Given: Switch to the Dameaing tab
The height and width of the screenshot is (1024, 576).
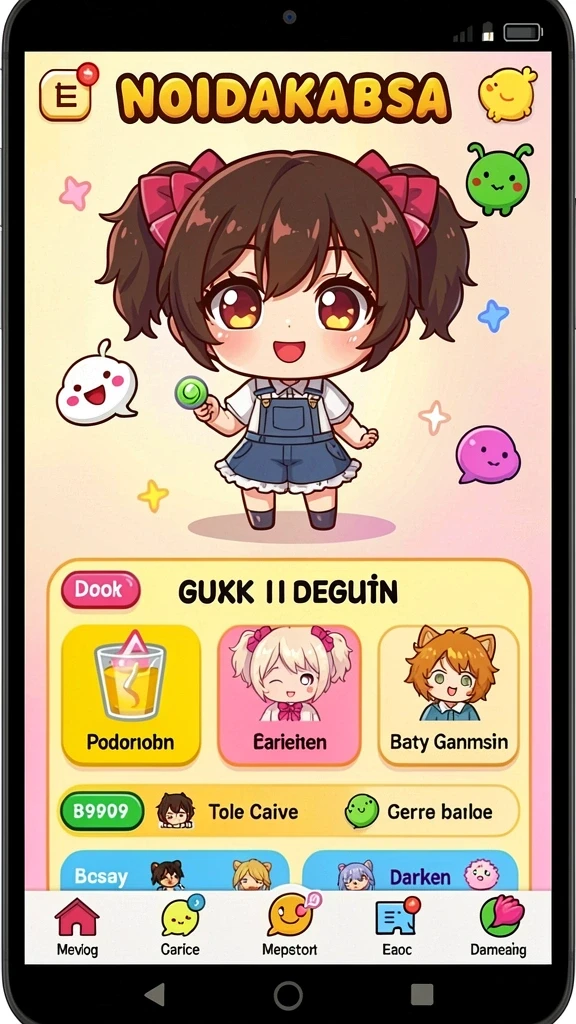Looking at the screenshot, I should click(499, 926).
